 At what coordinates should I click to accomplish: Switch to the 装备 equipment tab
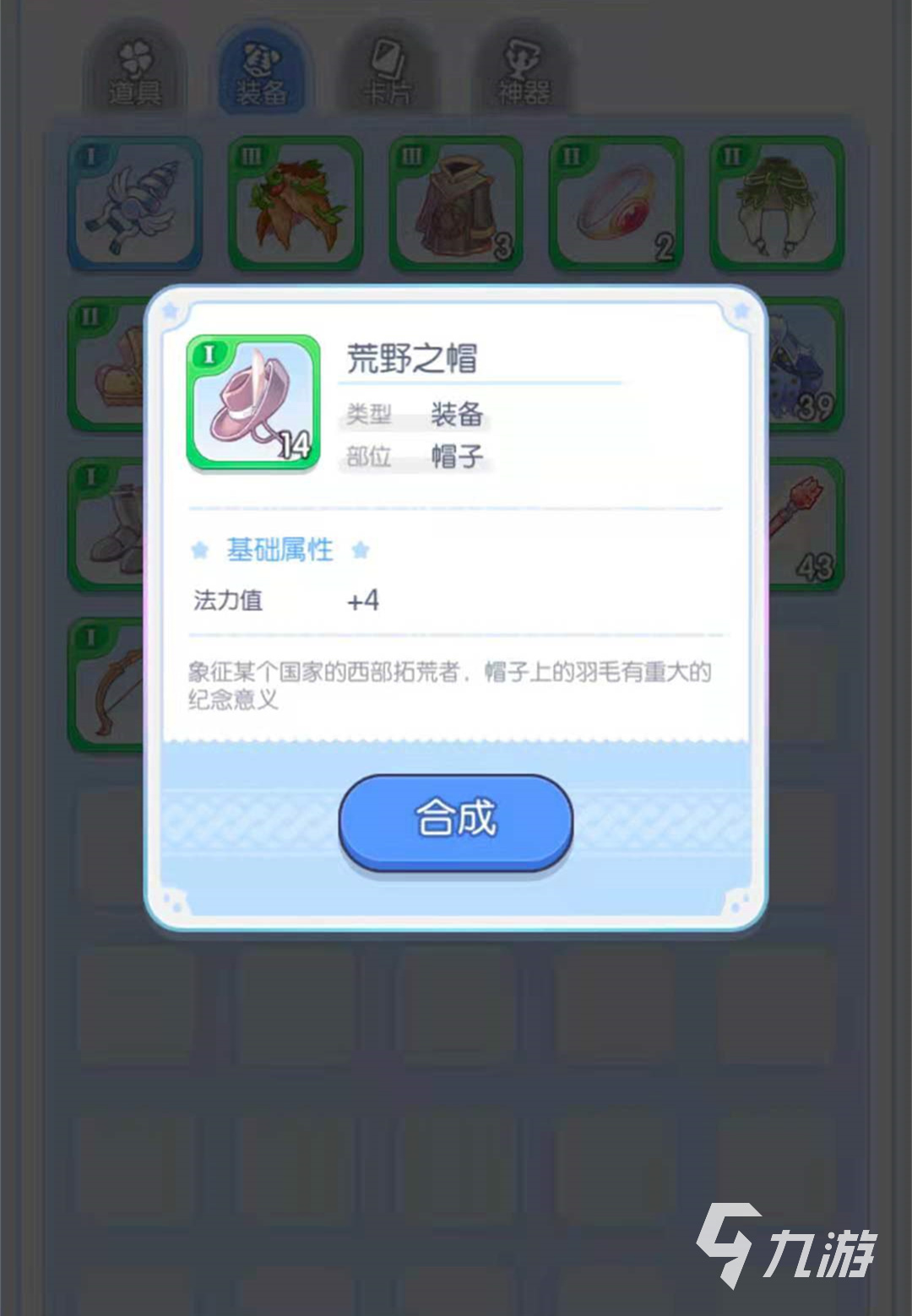[x=261, y=73]
